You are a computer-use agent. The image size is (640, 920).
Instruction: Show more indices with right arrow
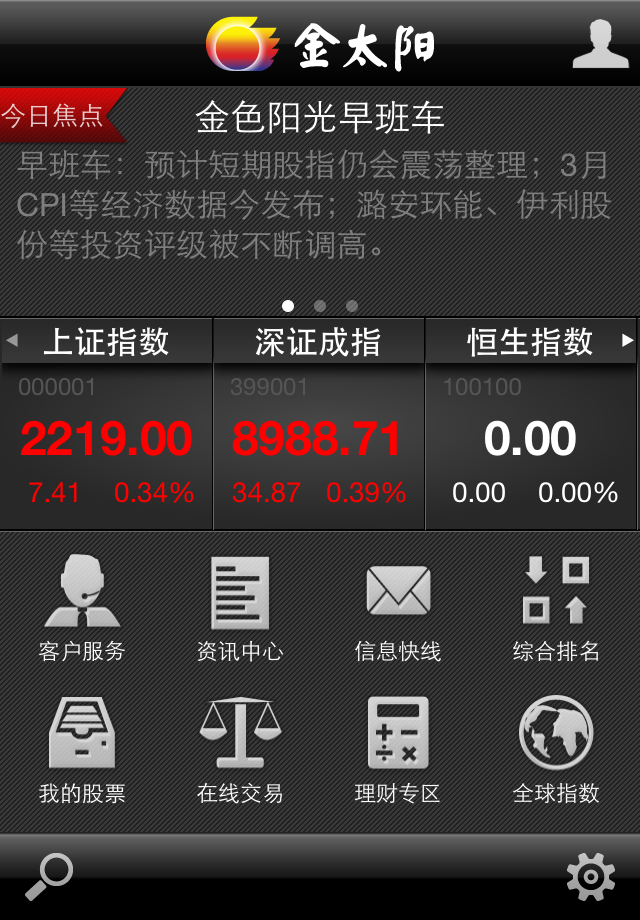(x=628, y=341)
